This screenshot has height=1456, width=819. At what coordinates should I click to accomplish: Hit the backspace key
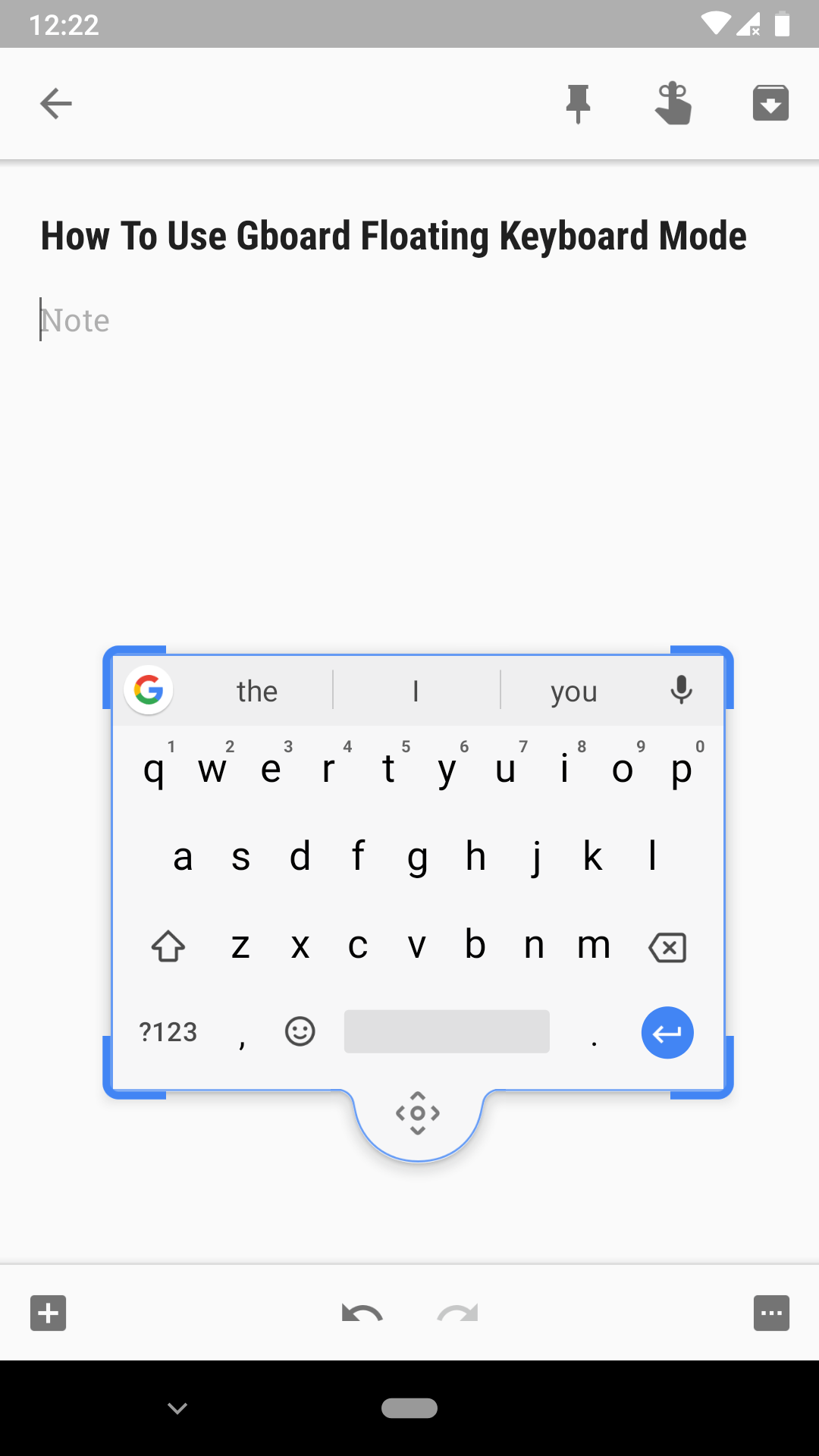(667, 947)
